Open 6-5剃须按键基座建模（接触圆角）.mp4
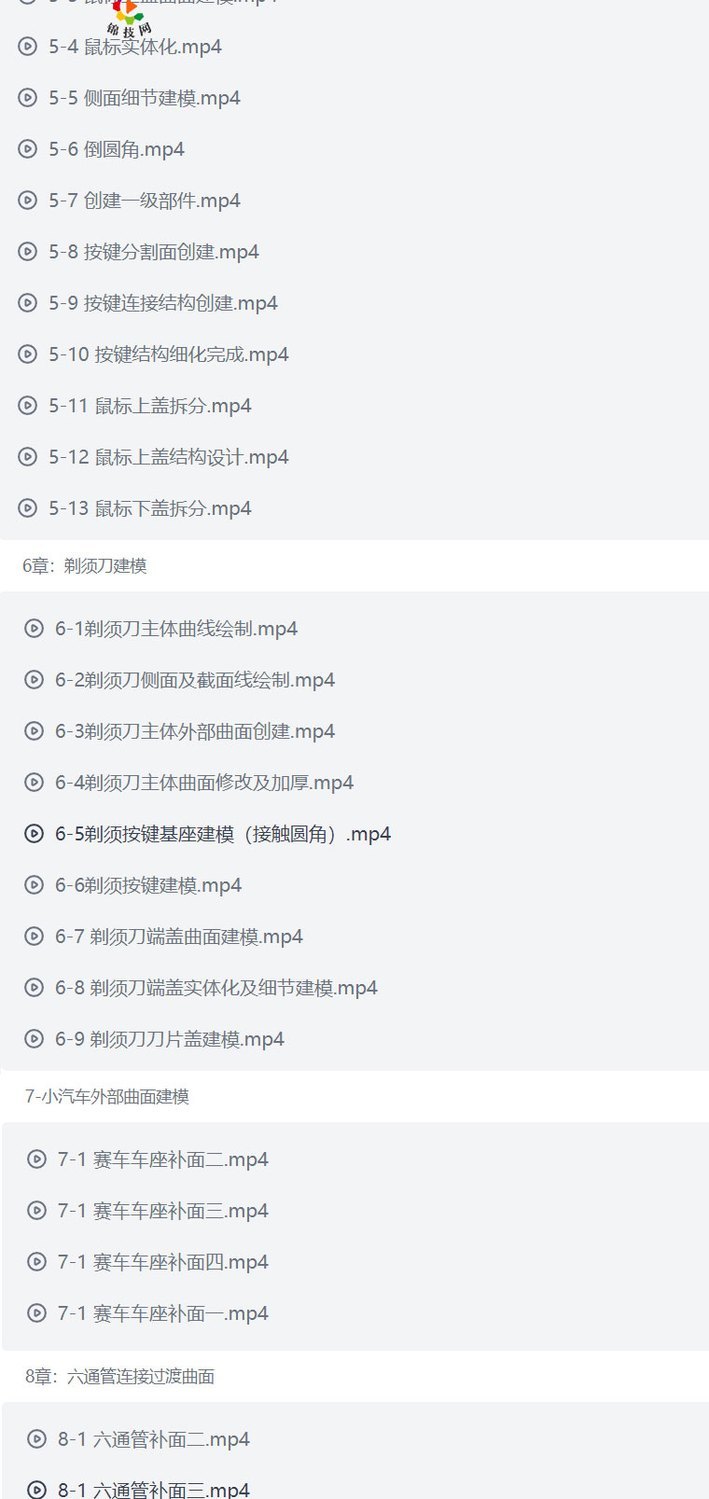 coord(222,834)
